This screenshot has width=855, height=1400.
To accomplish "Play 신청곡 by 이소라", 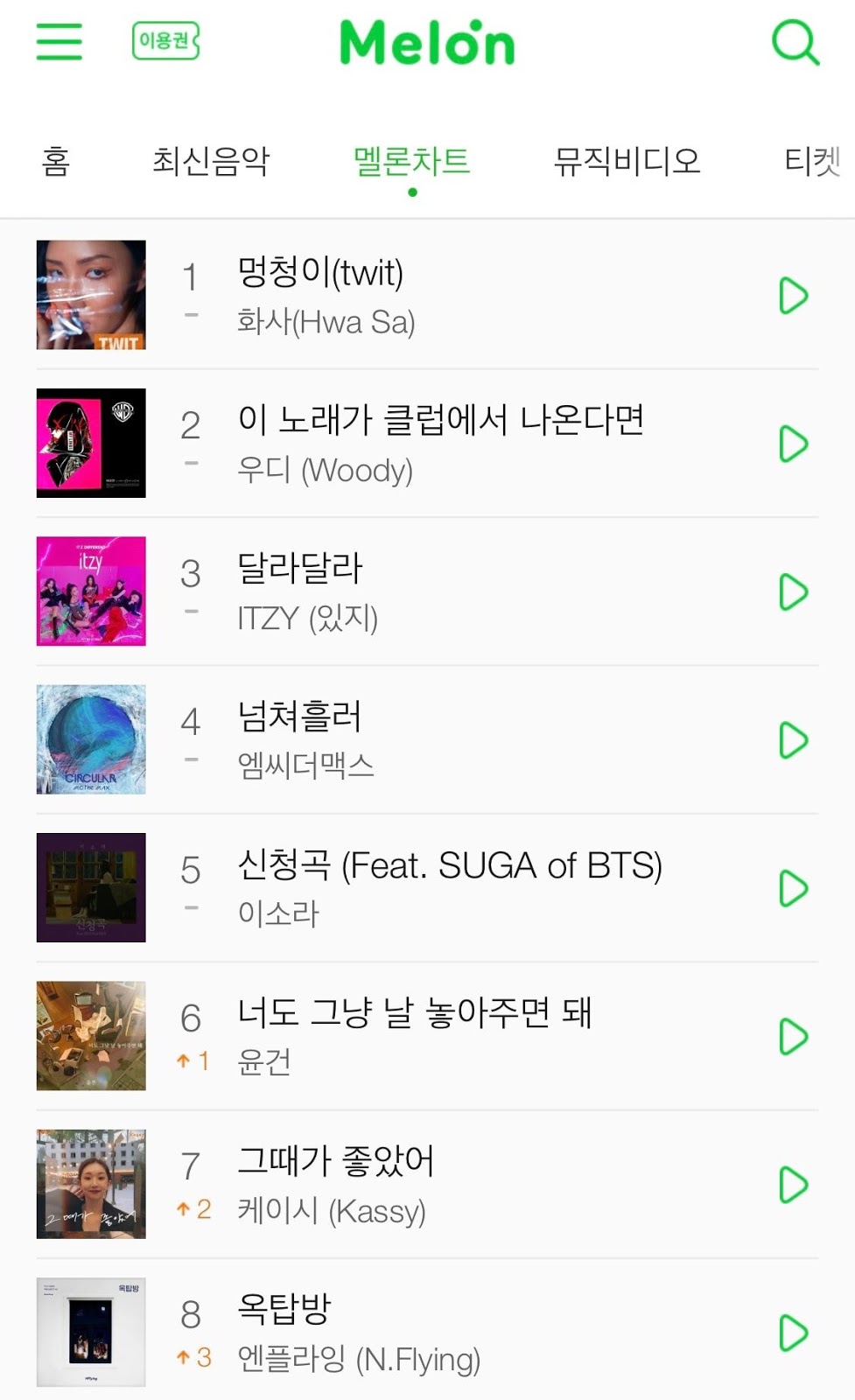I will point(793,888).
